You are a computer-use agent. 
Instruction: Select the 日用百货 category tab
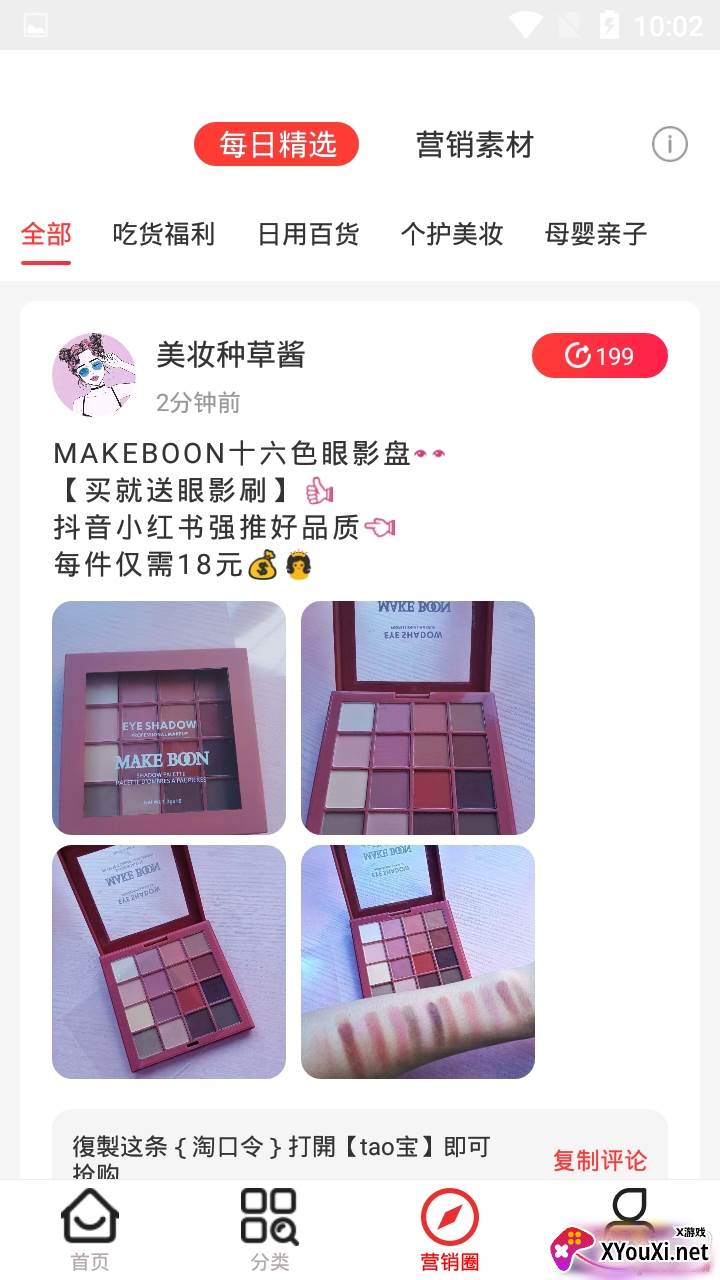(308, 235)
